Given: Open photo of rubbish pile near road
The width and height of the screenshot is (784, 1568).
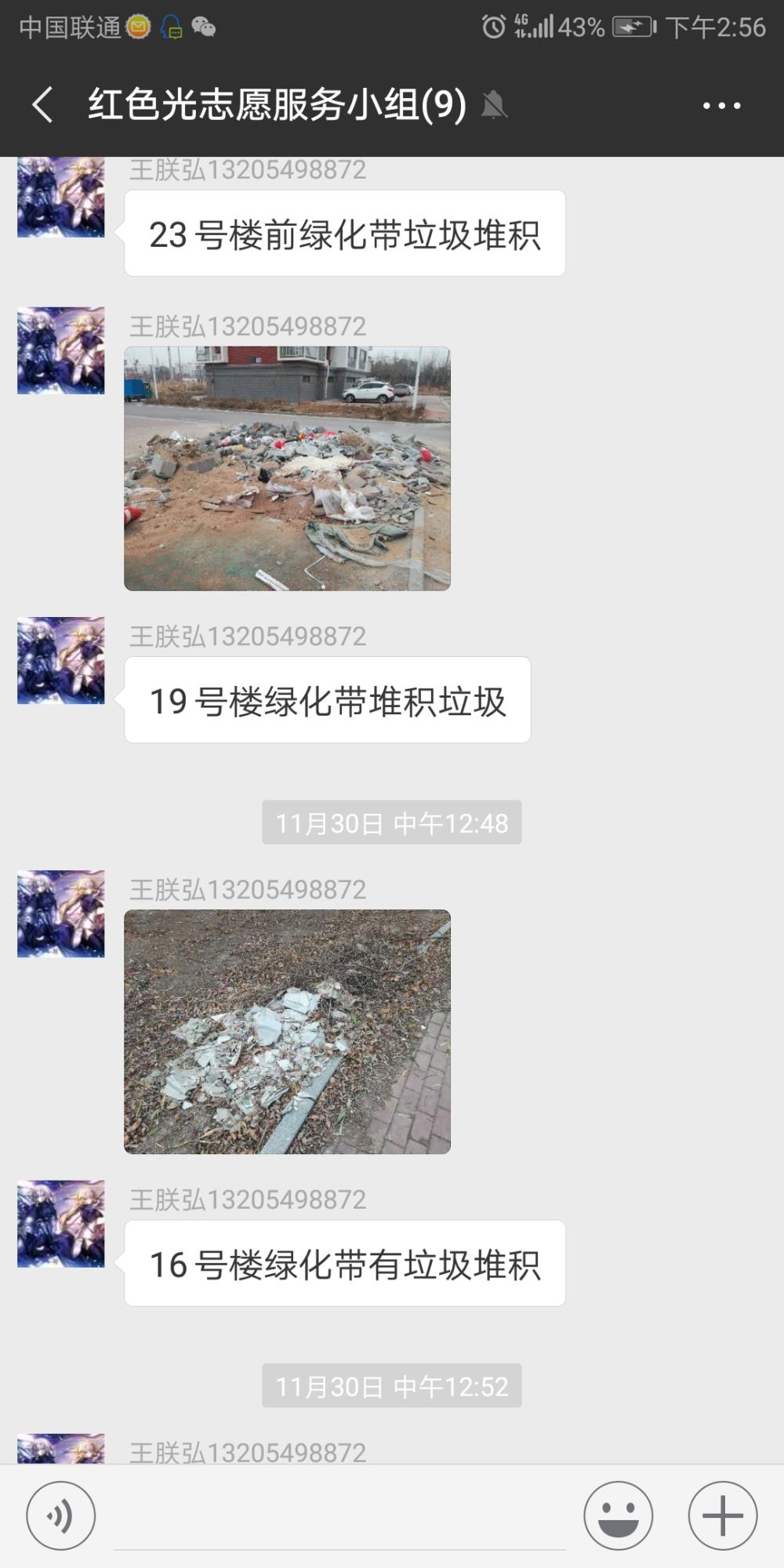Looking at the screenshot, I should (x=287, y=468).
